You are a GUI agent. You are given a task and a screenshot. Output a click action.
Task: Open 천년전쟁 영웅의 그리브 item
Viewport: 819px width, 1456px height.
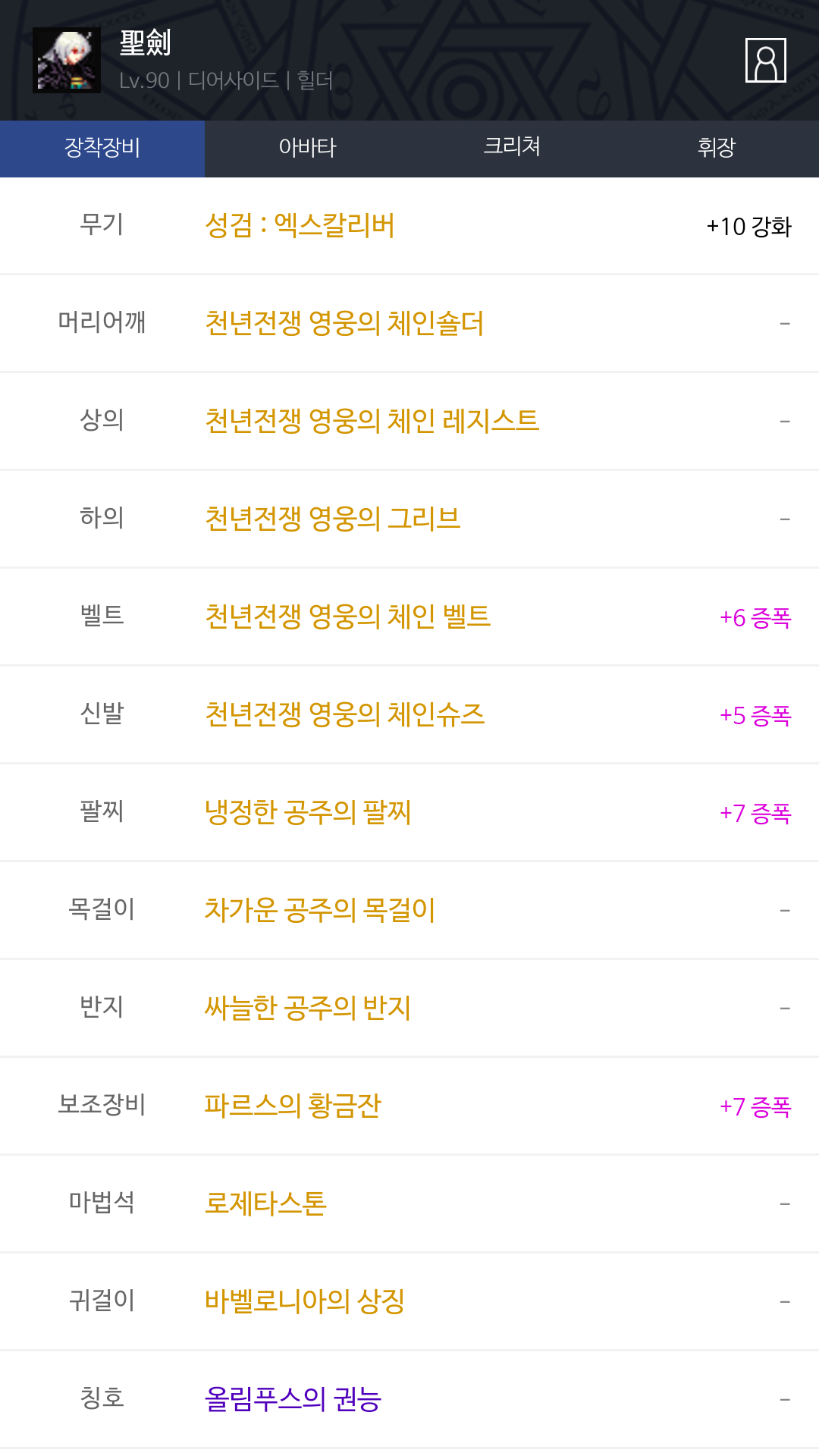[x=332, y=519]
